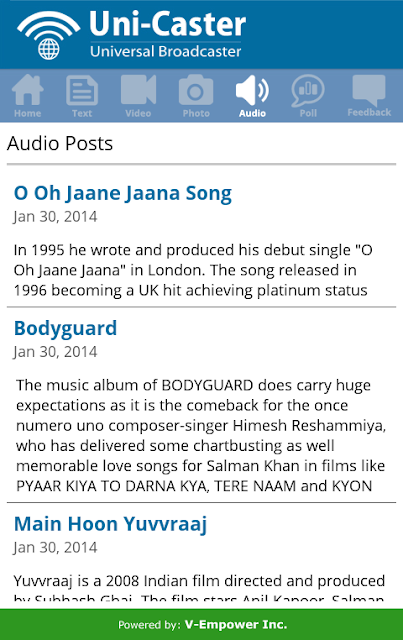Switch to the Text tab
The image size is (403, 640).
pos(82,96)
